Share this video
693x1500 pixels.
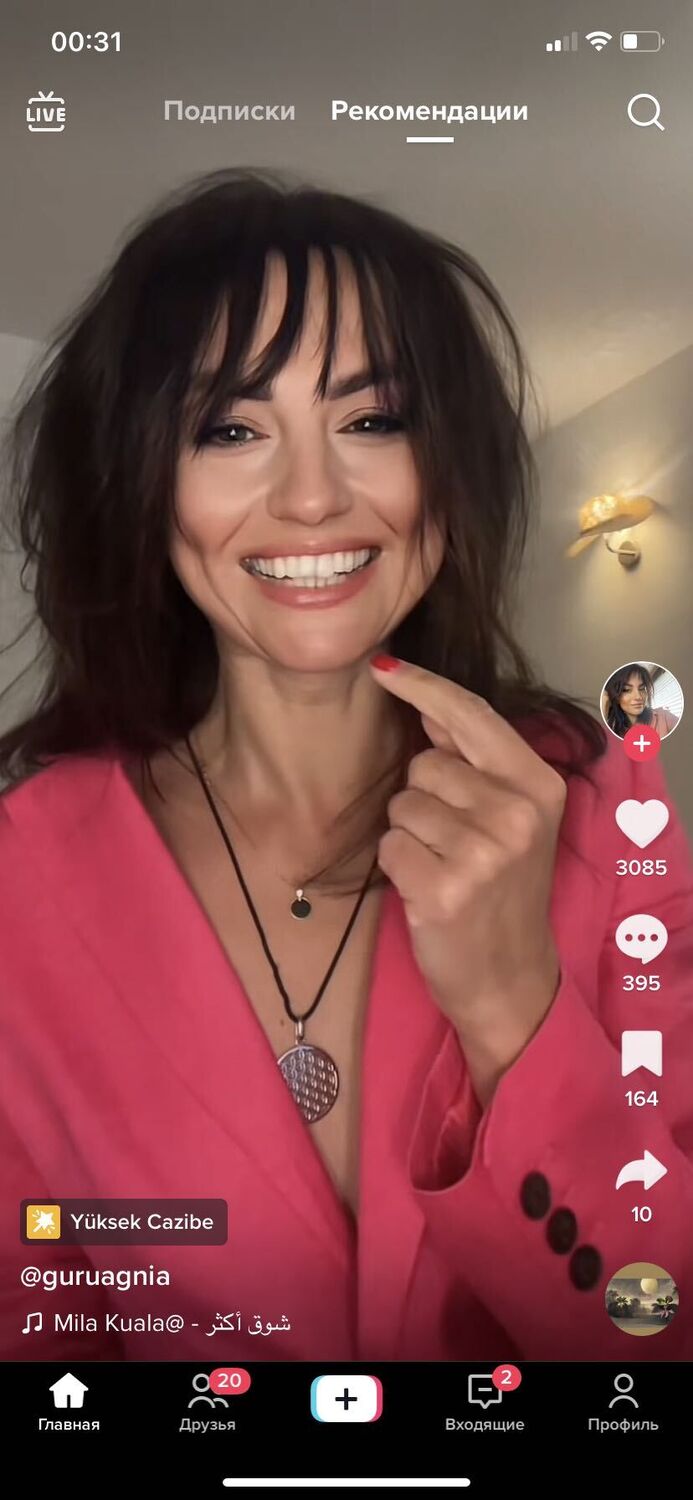tap(641, 1172)
